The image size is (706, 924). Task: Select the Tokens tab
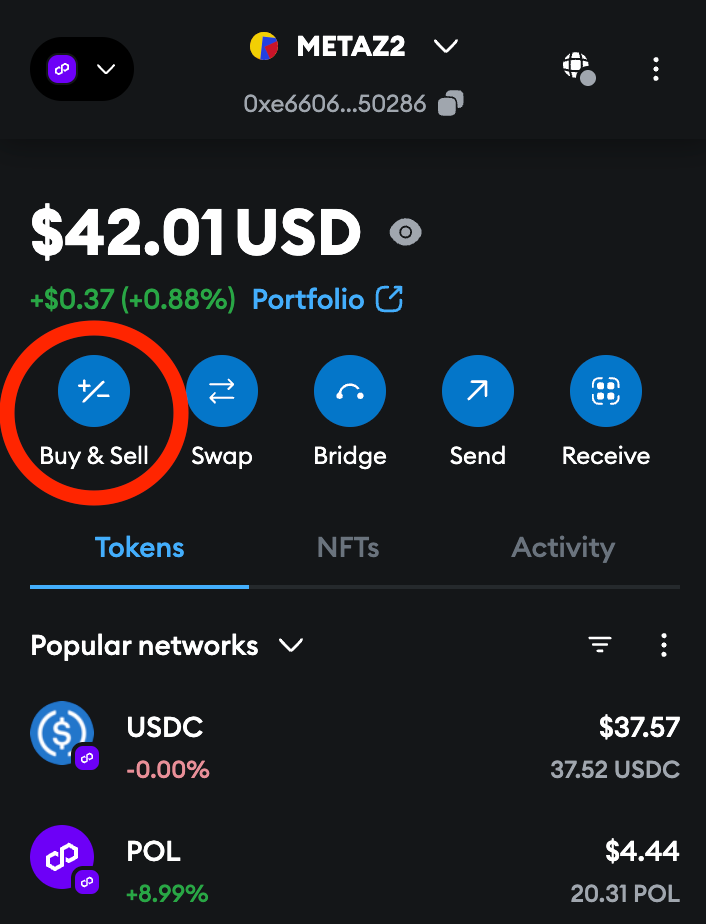tap(139, 548)
